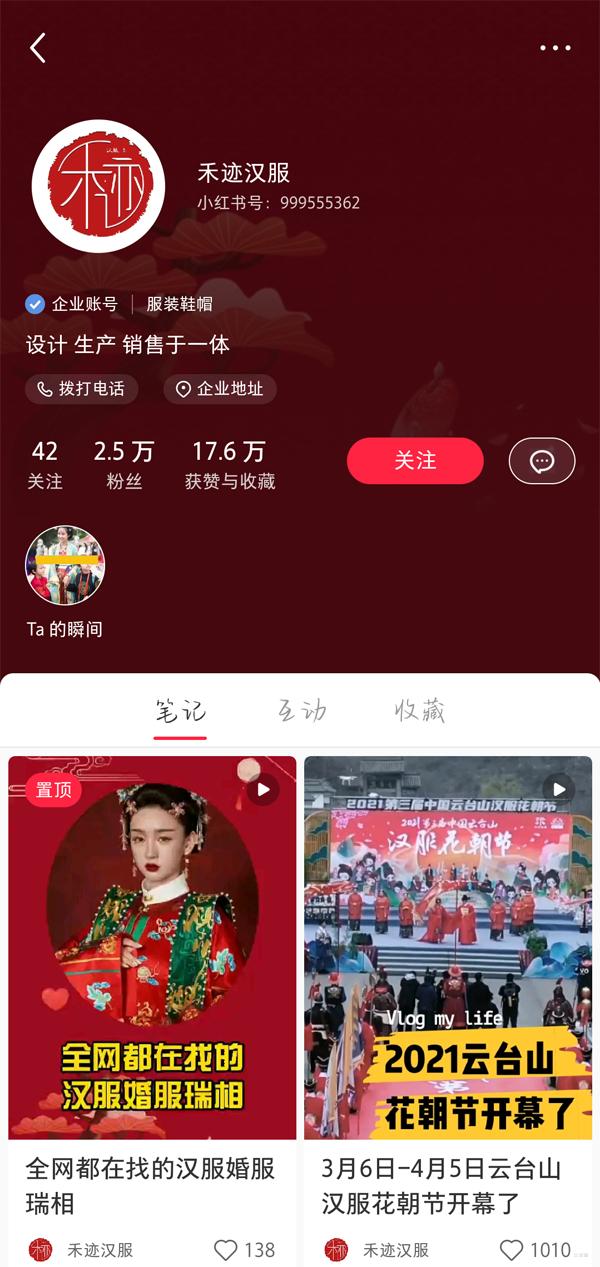Go back using the top-left arrow
The image size is (600, 1267).
(38, 48)
